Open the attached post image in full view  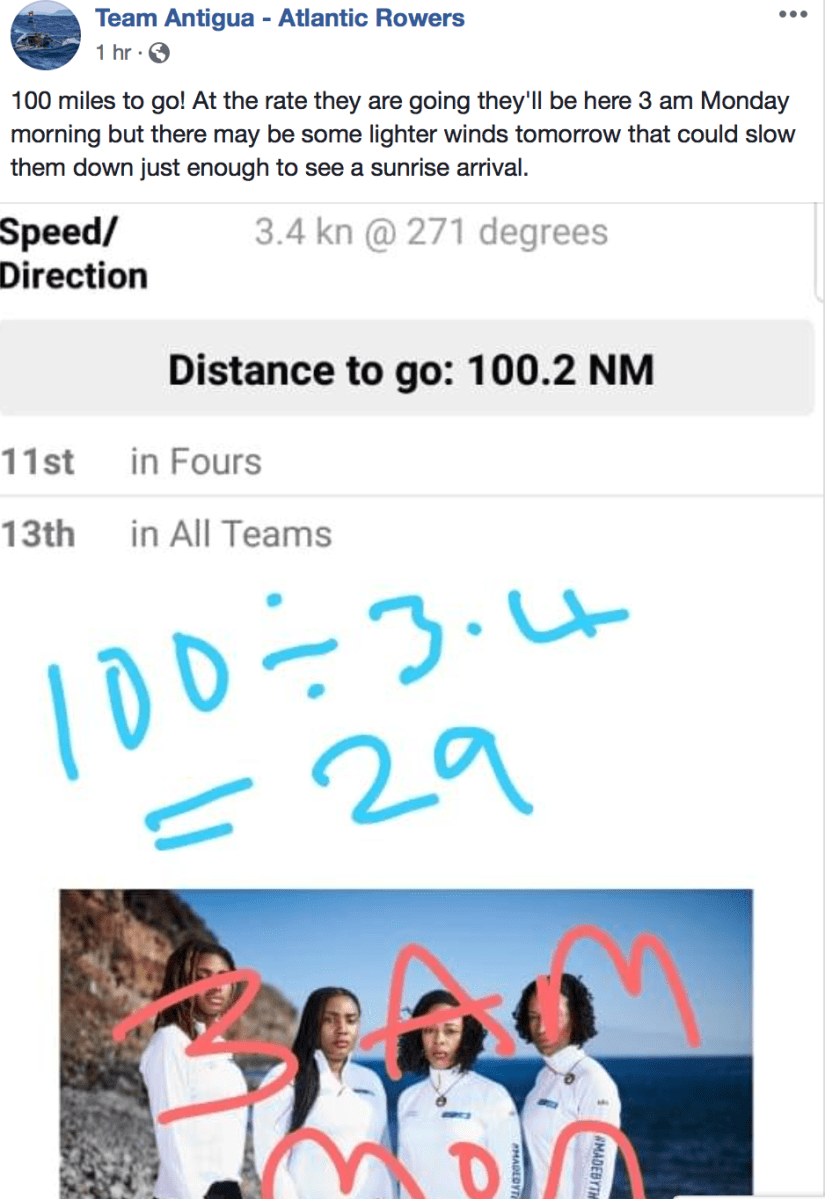(x=412, y=700)
